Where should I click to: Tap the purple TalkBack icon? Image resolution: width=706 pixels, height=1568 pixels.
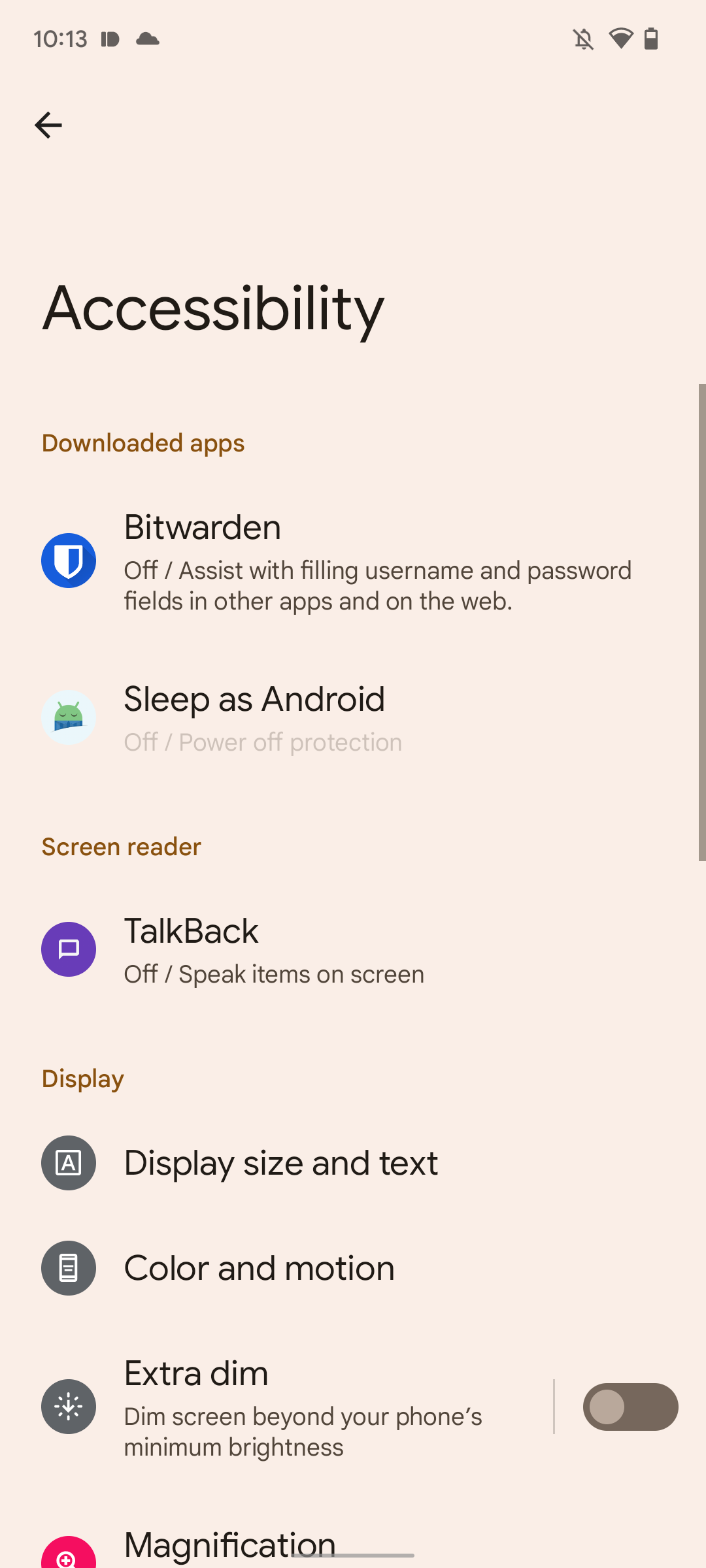pyautogui.click(x=68, y=949)
